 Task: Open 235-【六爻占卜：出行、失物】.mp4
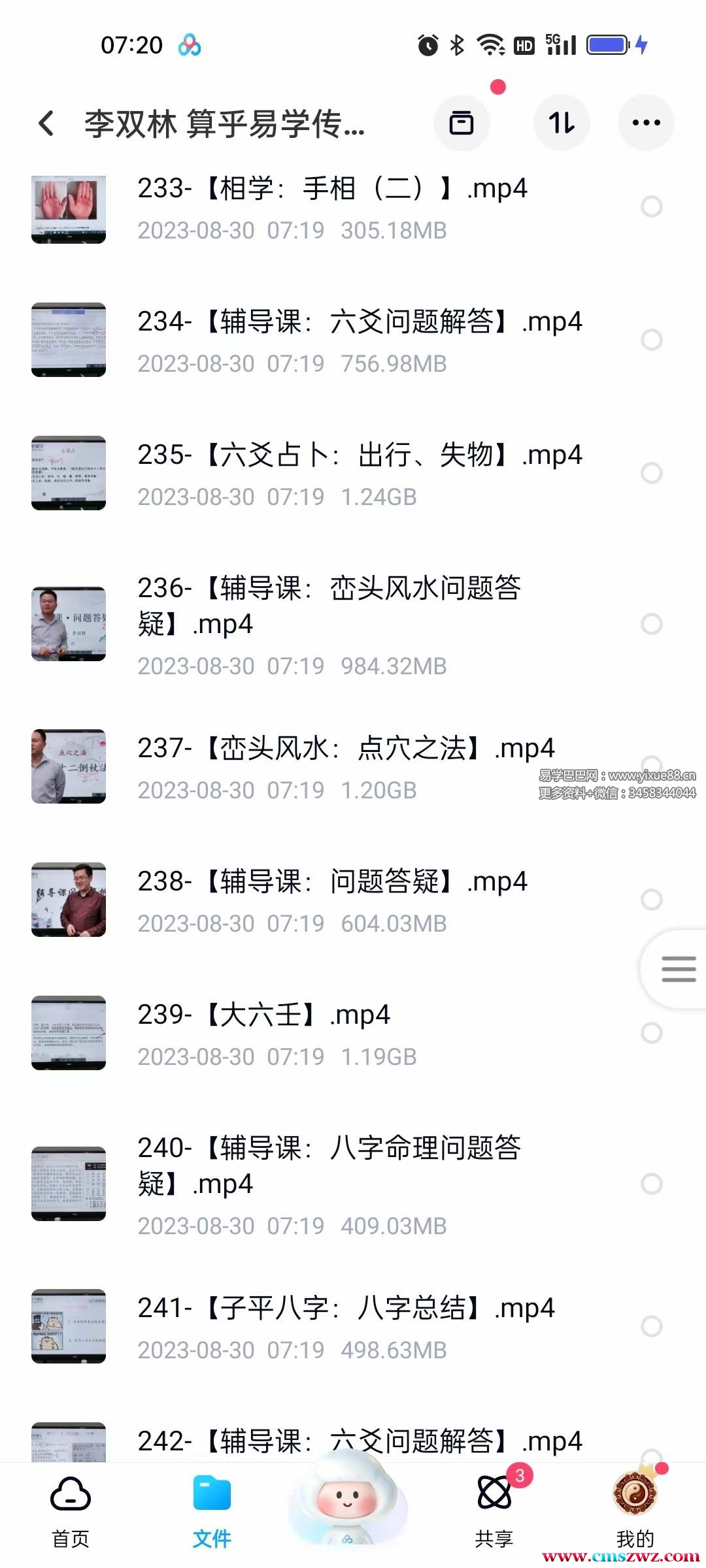coord(360,455)
